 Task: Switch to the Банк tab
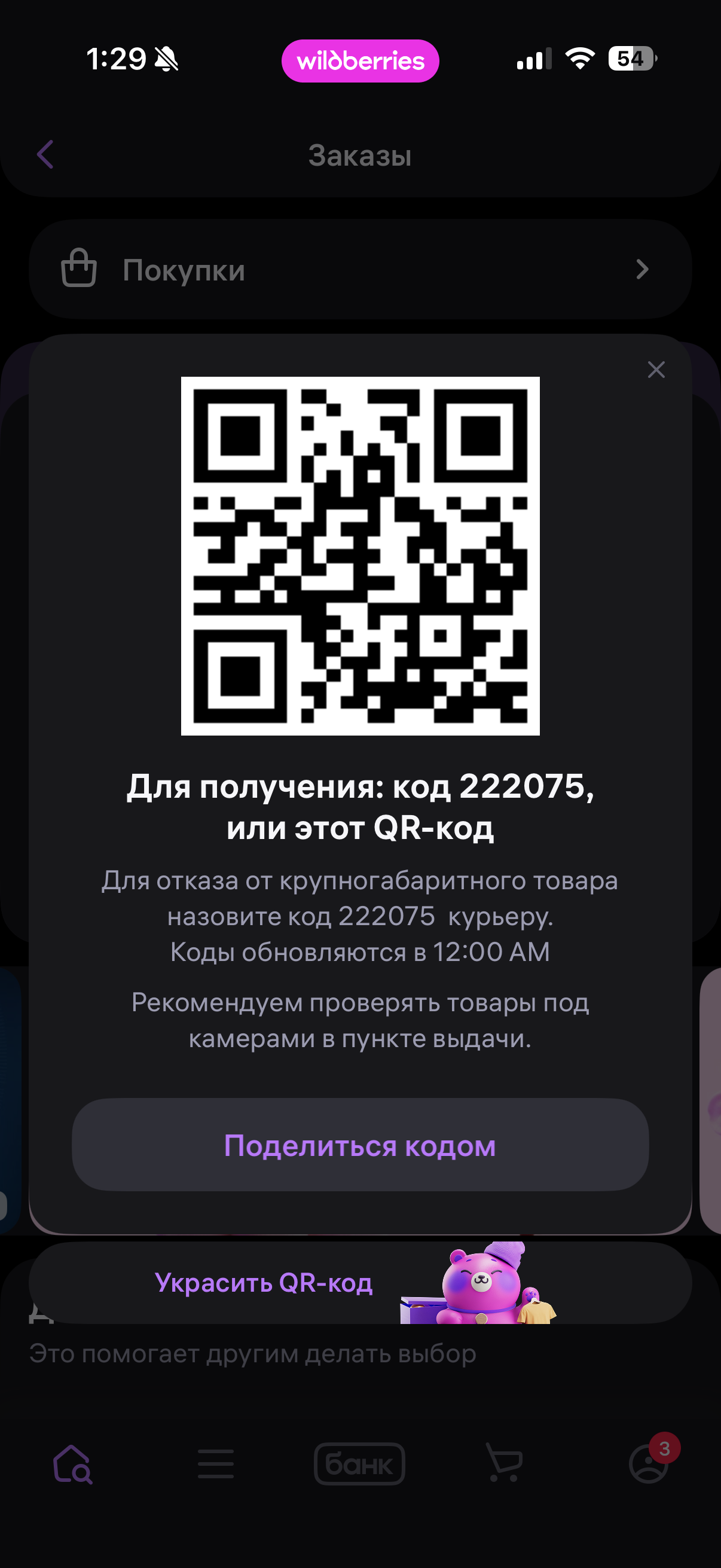(x=359, y=1465)
